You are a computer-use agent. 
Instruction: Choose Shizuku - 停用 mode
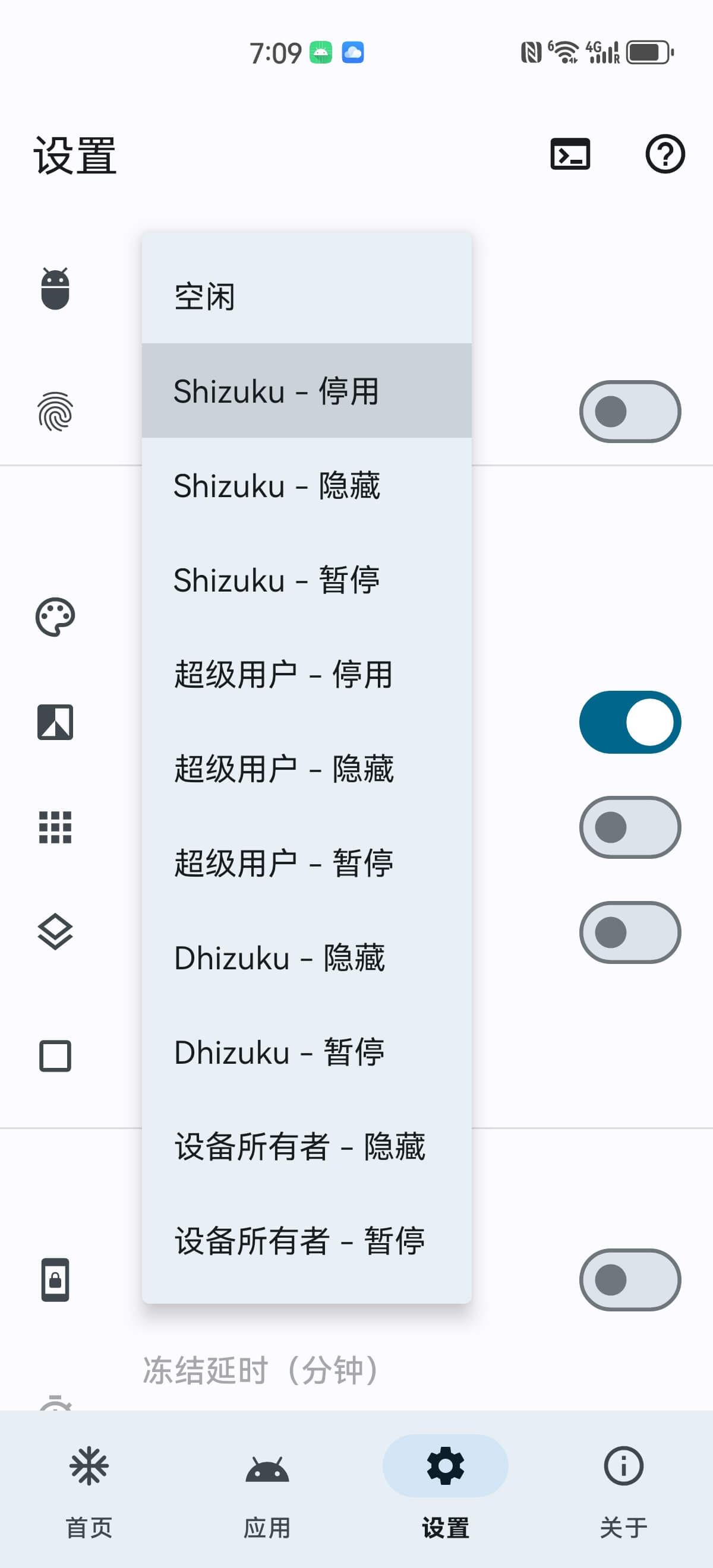pos(306,391)
